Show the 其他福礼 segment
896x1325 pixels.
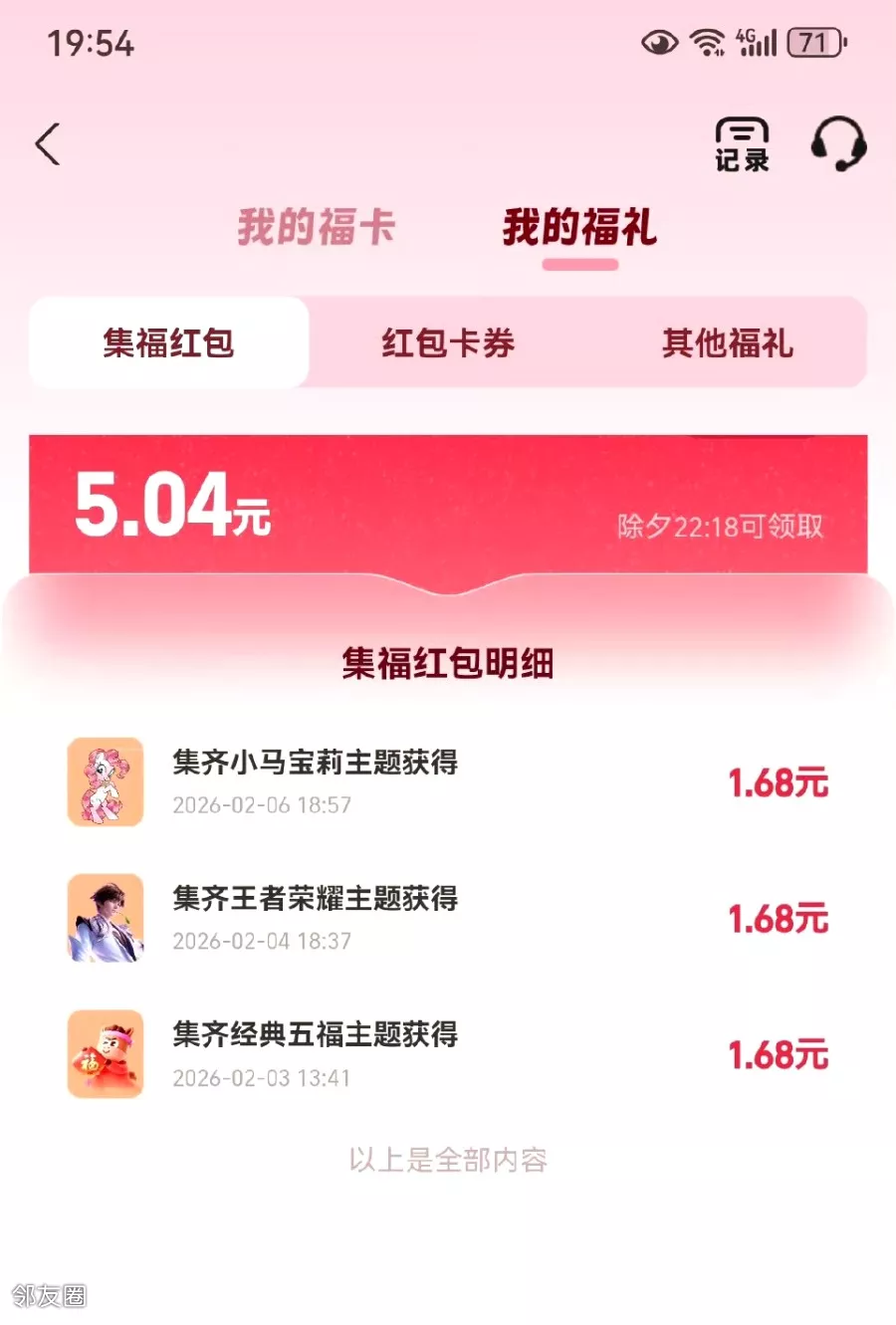coord(728,343)
